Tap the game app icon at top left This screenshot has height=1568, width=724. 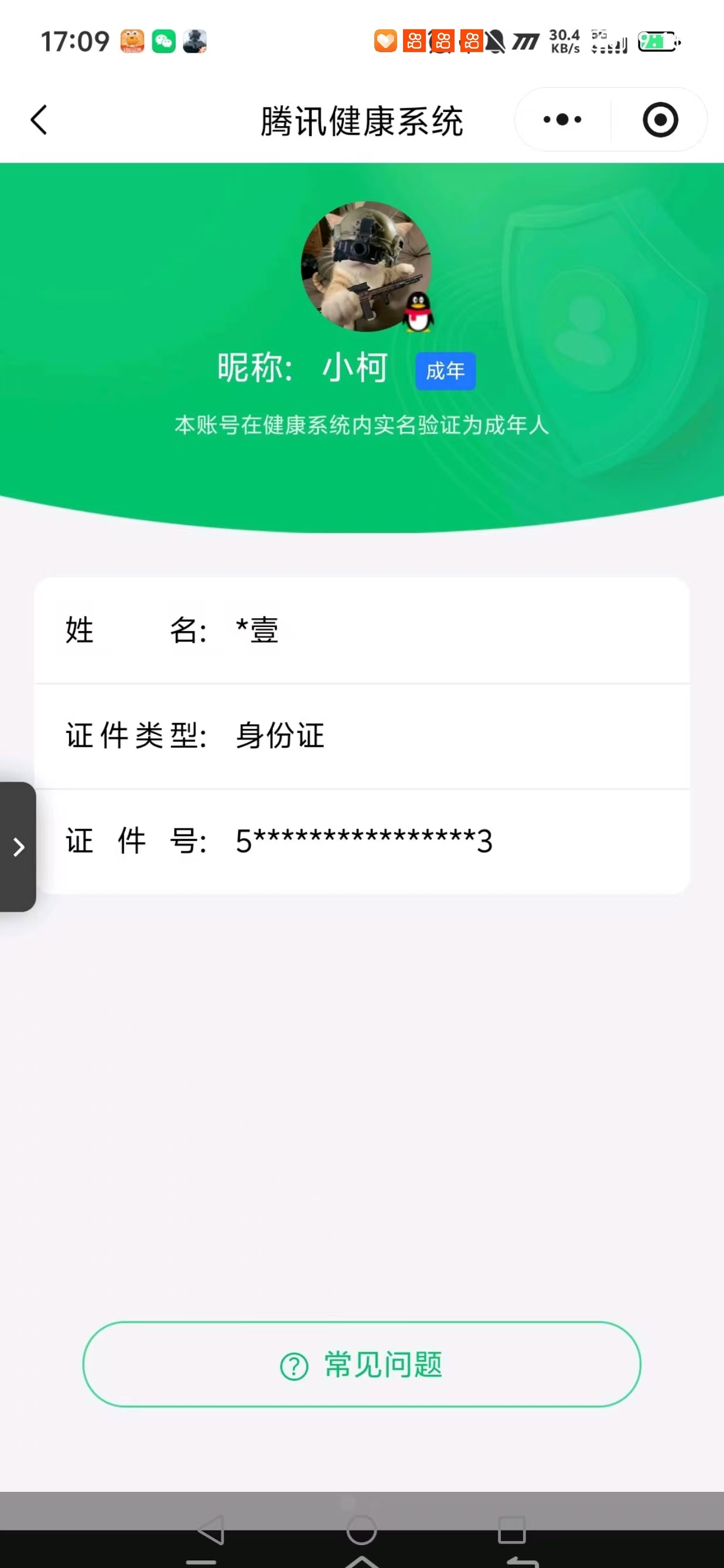click(x=132, y=42)
